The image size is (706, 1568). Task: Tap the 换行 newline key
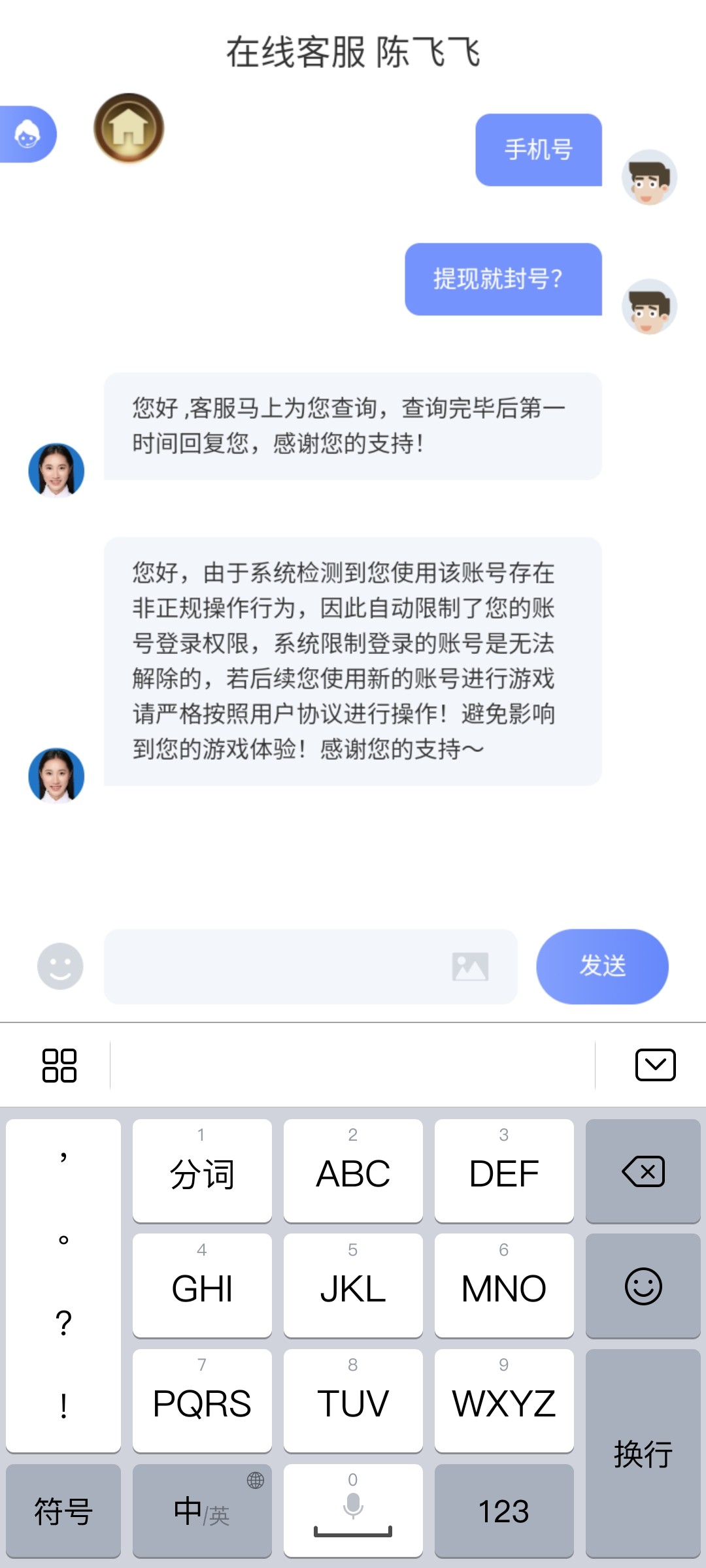pyautogui.click(x=643, y=1454)
